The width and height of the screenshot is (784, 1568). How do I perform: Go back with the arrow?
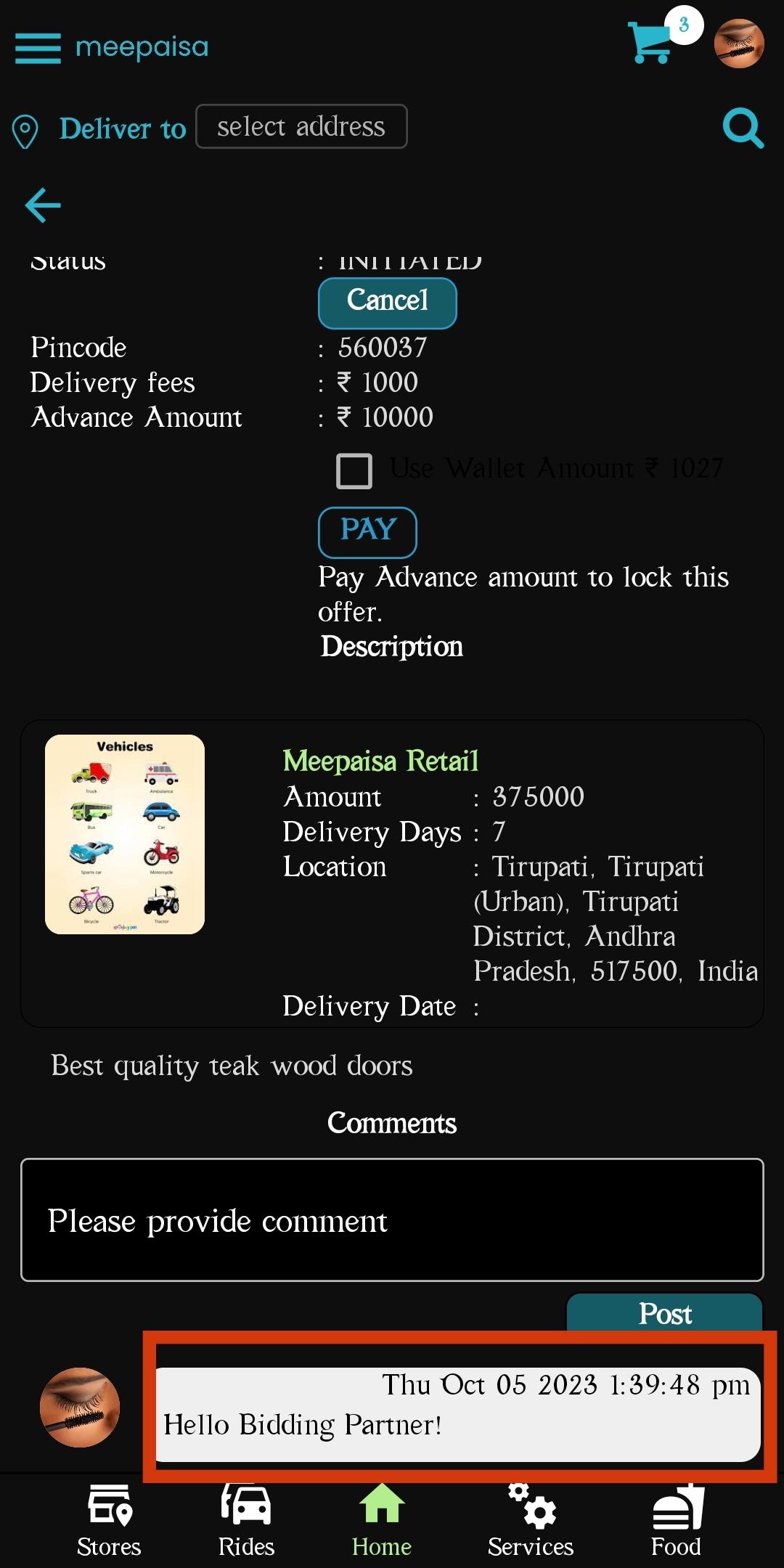pos(43,205)
